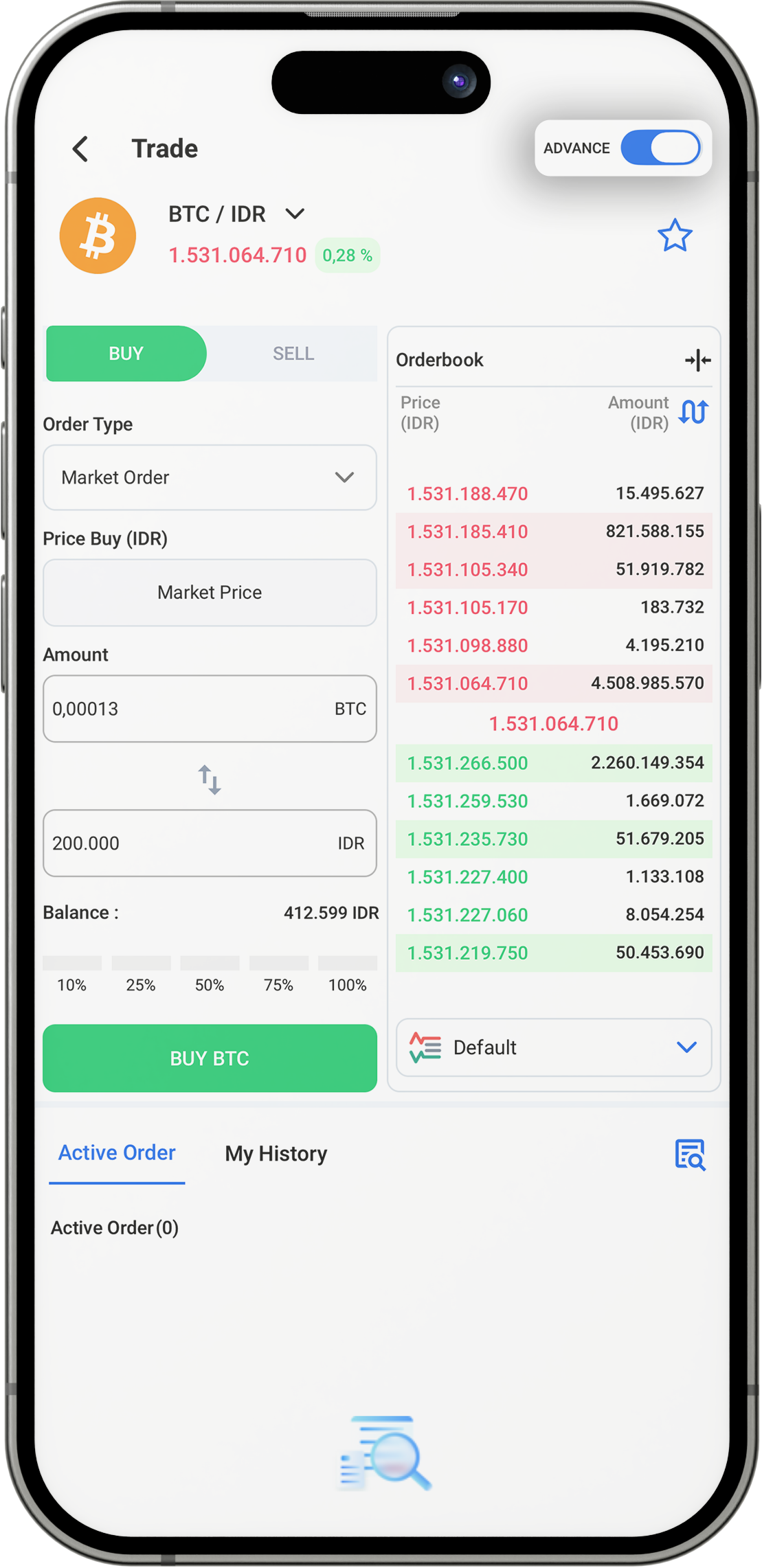Open the Default orderbook view dropdown
This screenshot has width=762, height=1568.
tap(554, 1047)
